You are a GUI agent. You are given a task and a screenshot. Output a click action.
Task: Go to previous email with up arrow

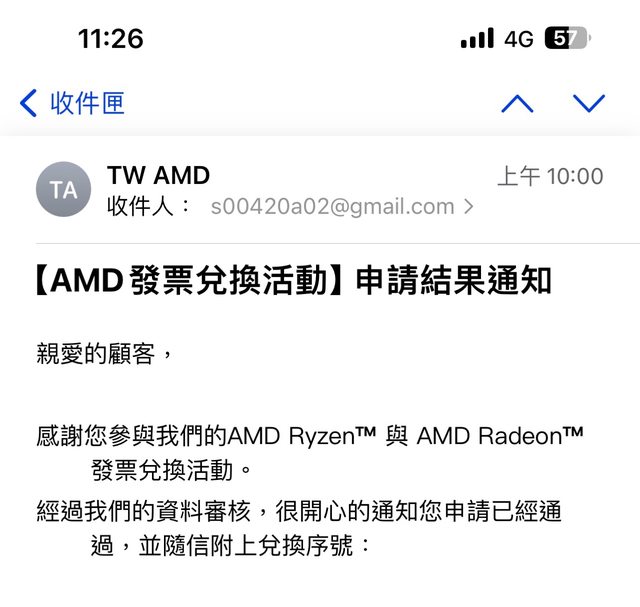click(x=517, y=102)
